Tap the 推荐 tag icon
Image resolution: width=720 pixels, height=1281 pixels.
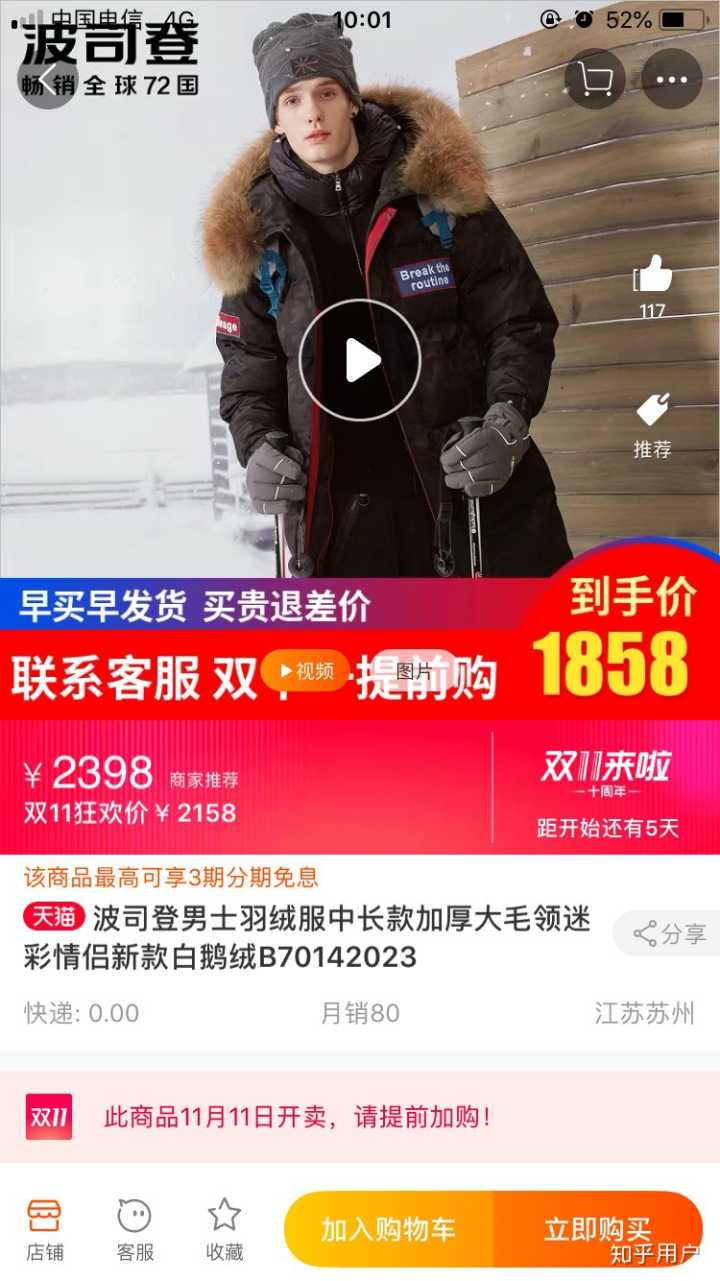pyautogui.click(x=653, y=410)
